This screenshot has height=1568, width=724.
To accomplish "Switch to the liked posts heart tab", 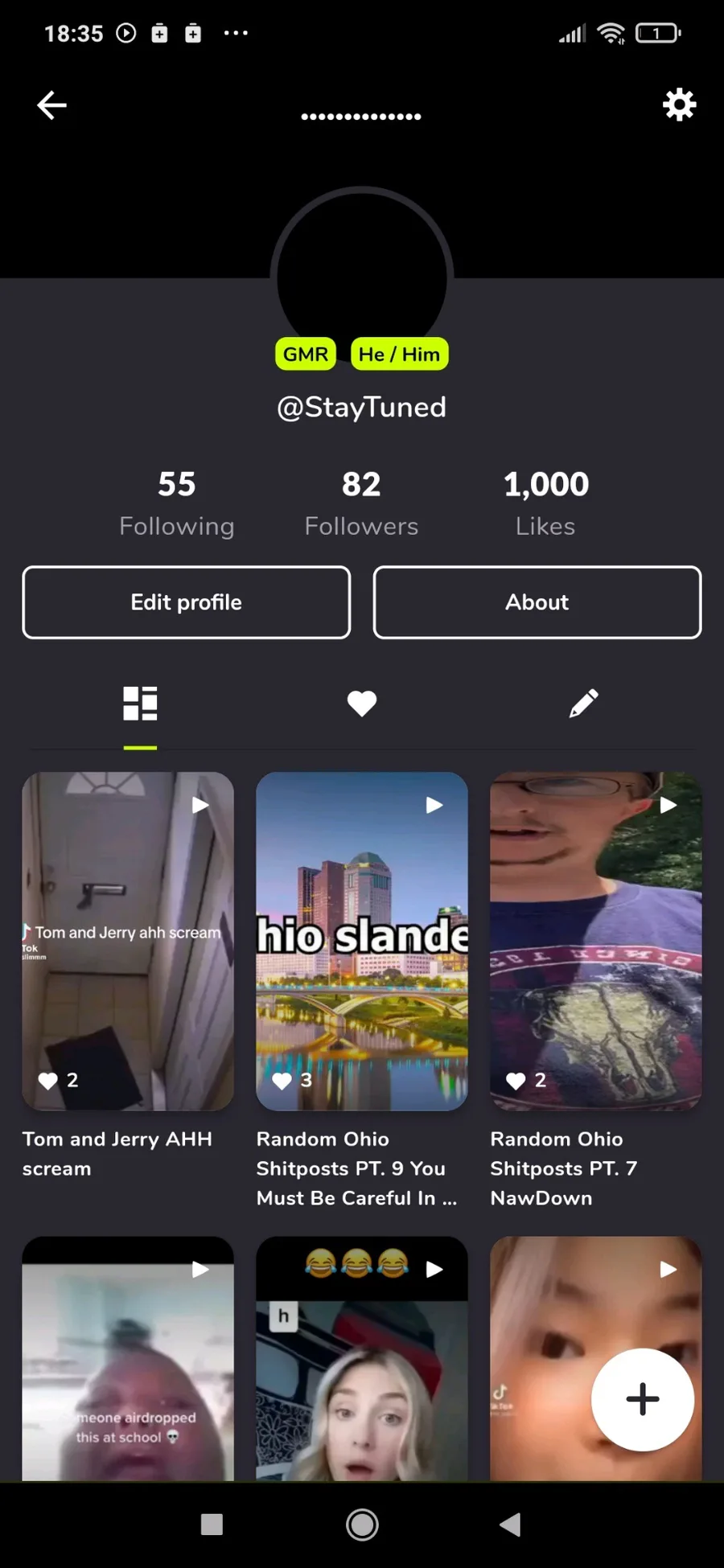I will click(x=362, y=704).
